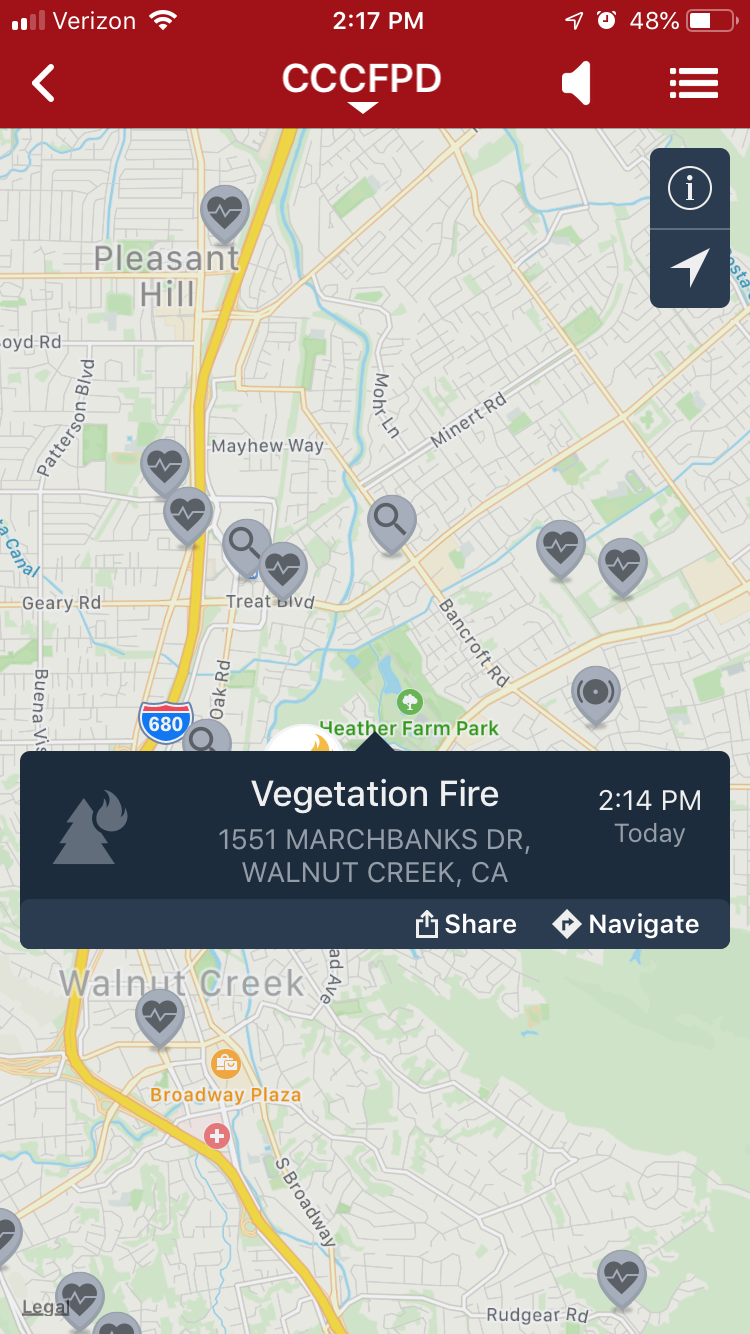The image size is (750, 1334).
Task: Share the Vegetation Fire incident
Action: pyautogui.click(x=467, y=924)
